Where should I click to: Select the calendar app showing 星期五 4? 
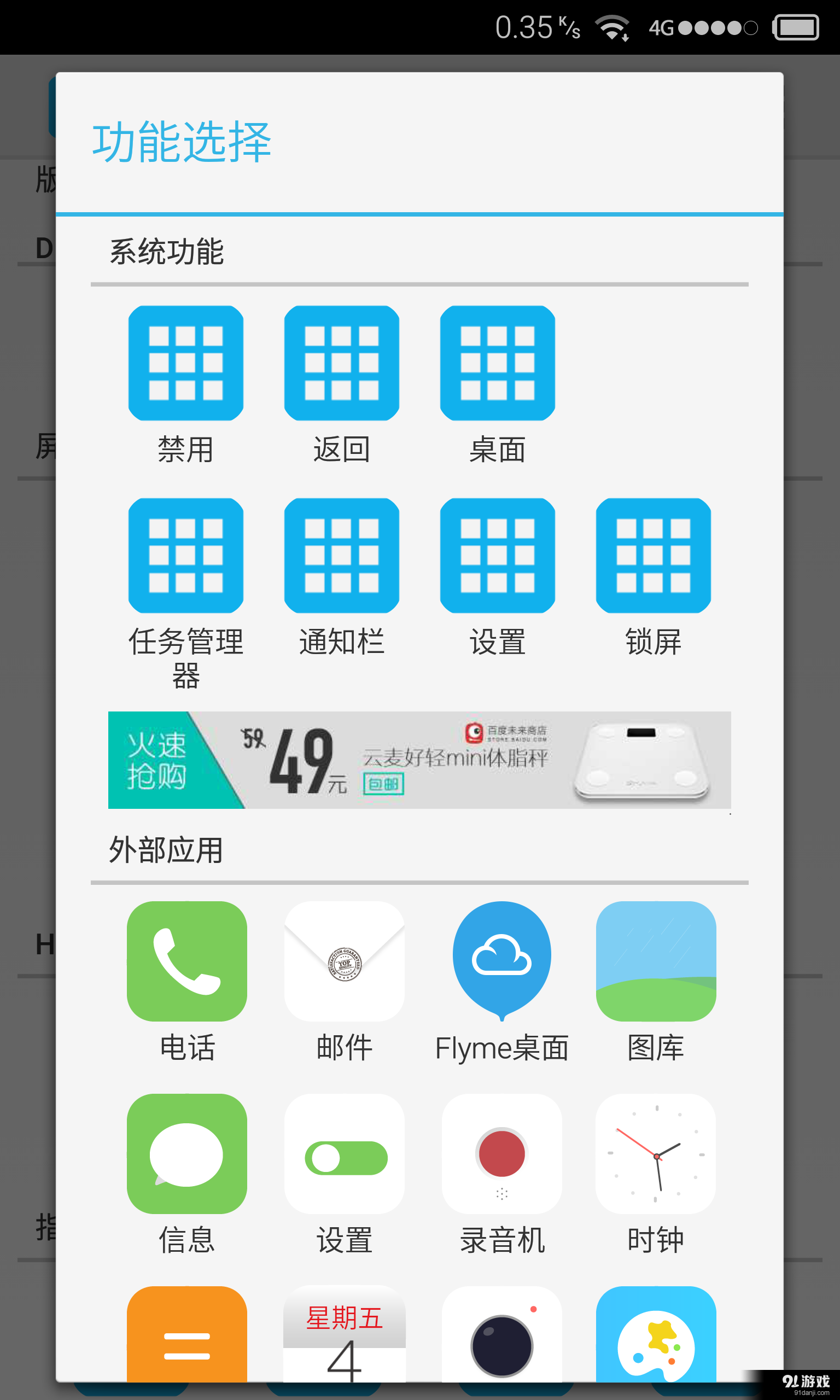[x=344, y=1335]
